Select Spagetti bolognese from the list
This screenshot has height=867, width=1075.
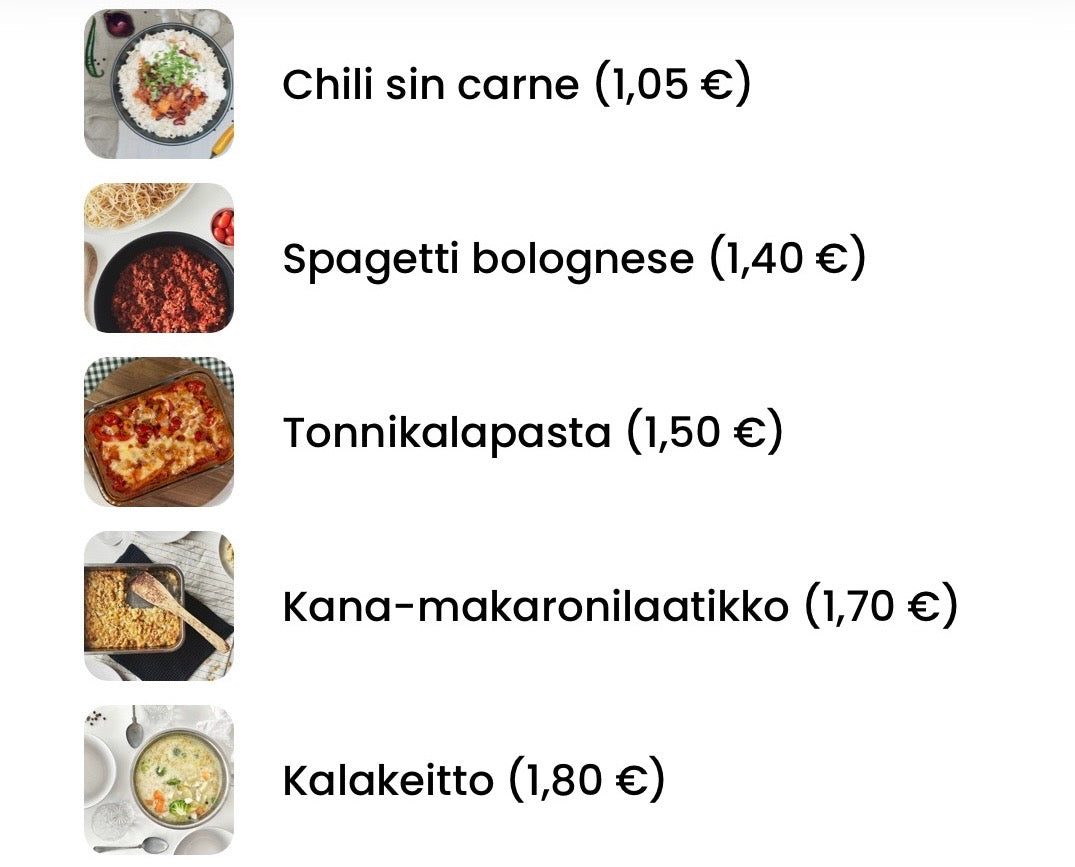click(x=573, y=259)
